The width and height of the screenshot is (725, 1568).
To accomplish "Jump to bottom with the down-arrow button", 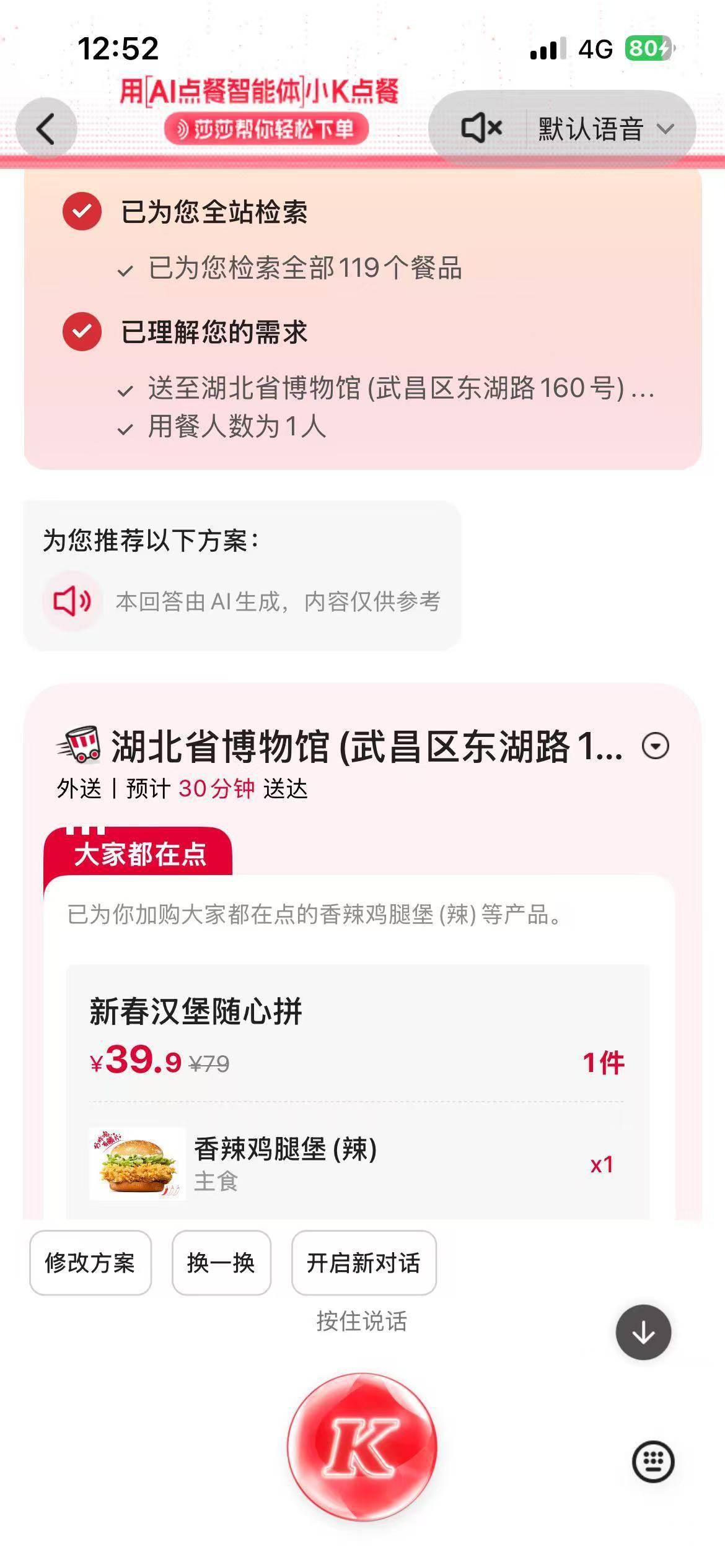I will (643, 1332).
